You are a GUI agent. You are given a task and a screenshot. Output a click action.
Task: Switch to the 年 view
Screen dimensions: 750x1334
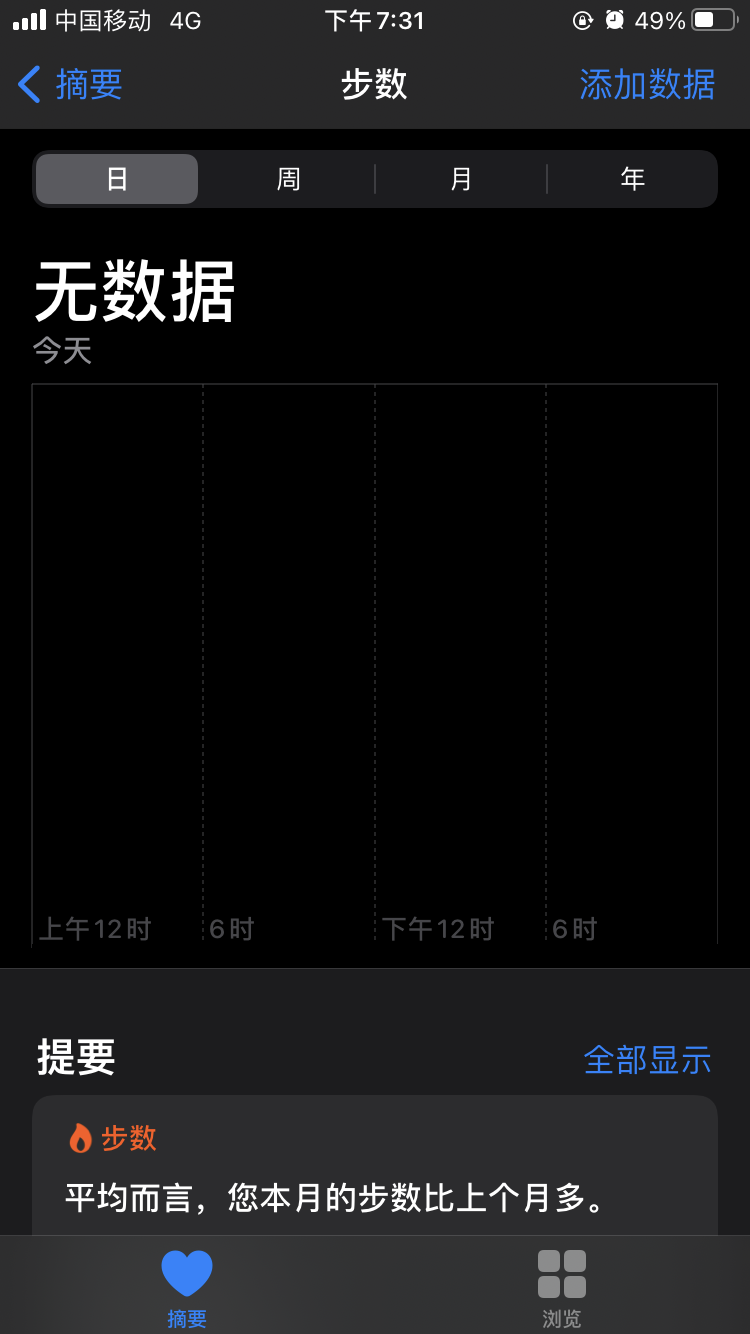[x=632, y=179]
